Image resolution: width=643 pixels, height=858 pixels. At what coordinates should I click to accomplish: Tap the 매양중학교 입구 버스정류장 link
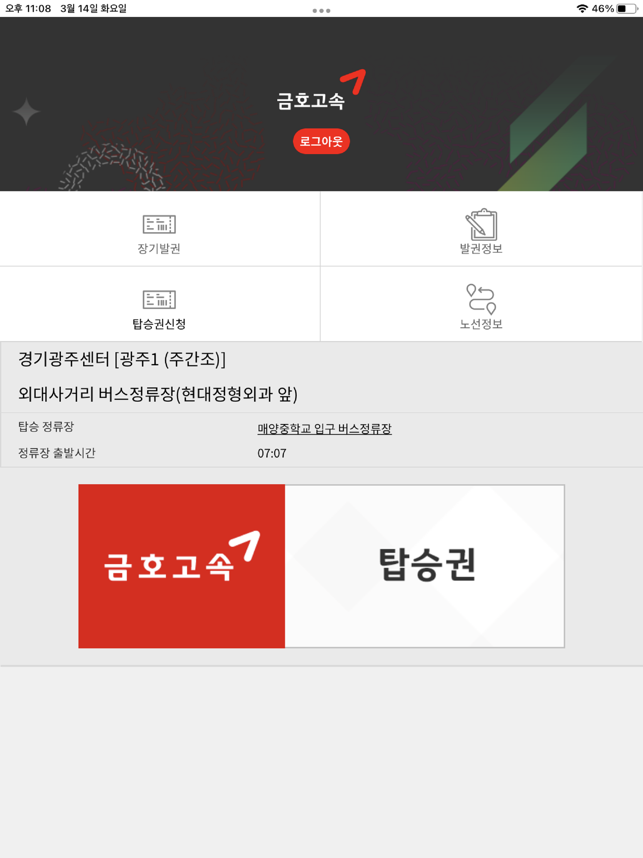click(x=324, y=429)
